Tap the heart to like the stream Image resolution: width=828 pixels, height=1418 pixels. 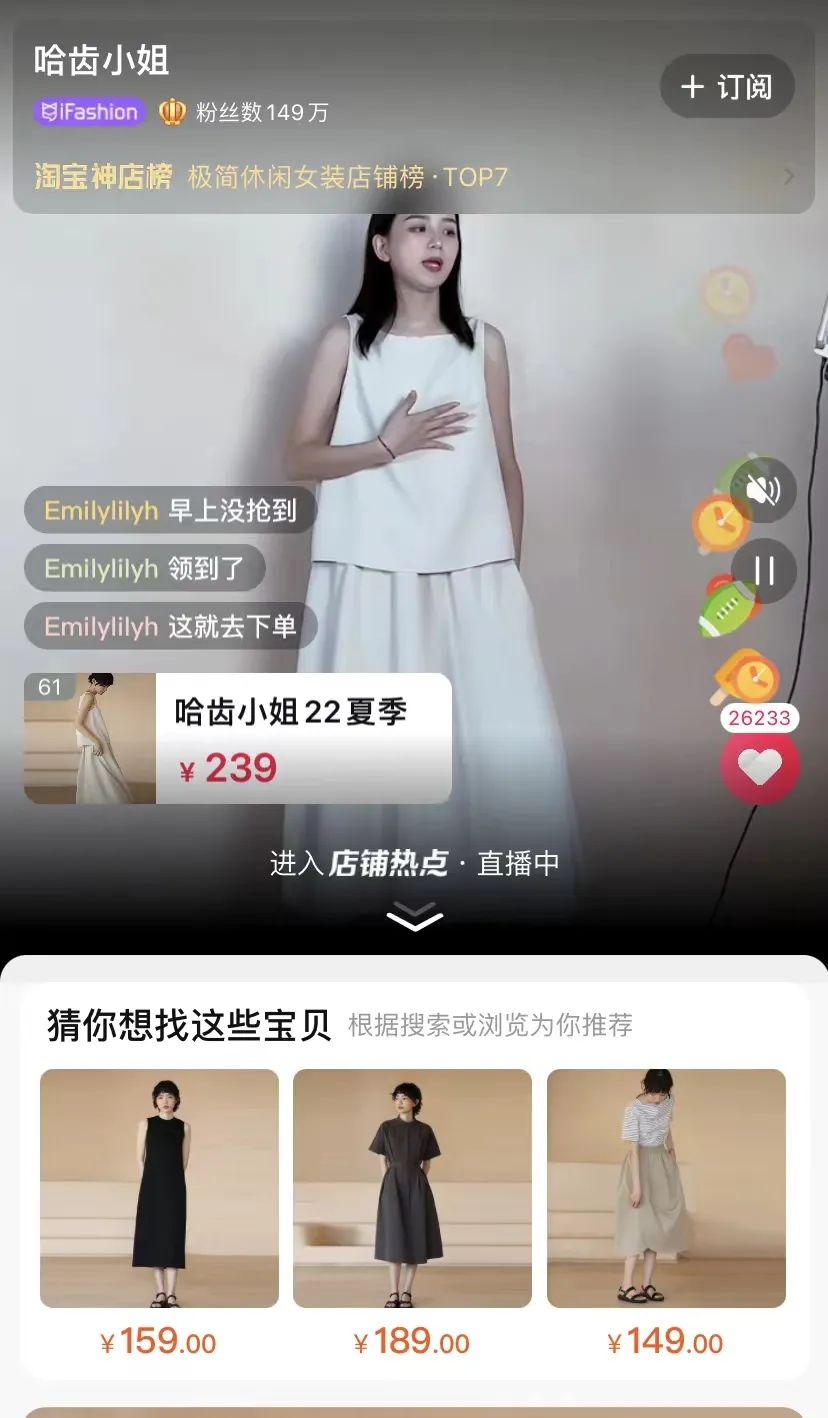pyautogui.click(x=760, y=765)
